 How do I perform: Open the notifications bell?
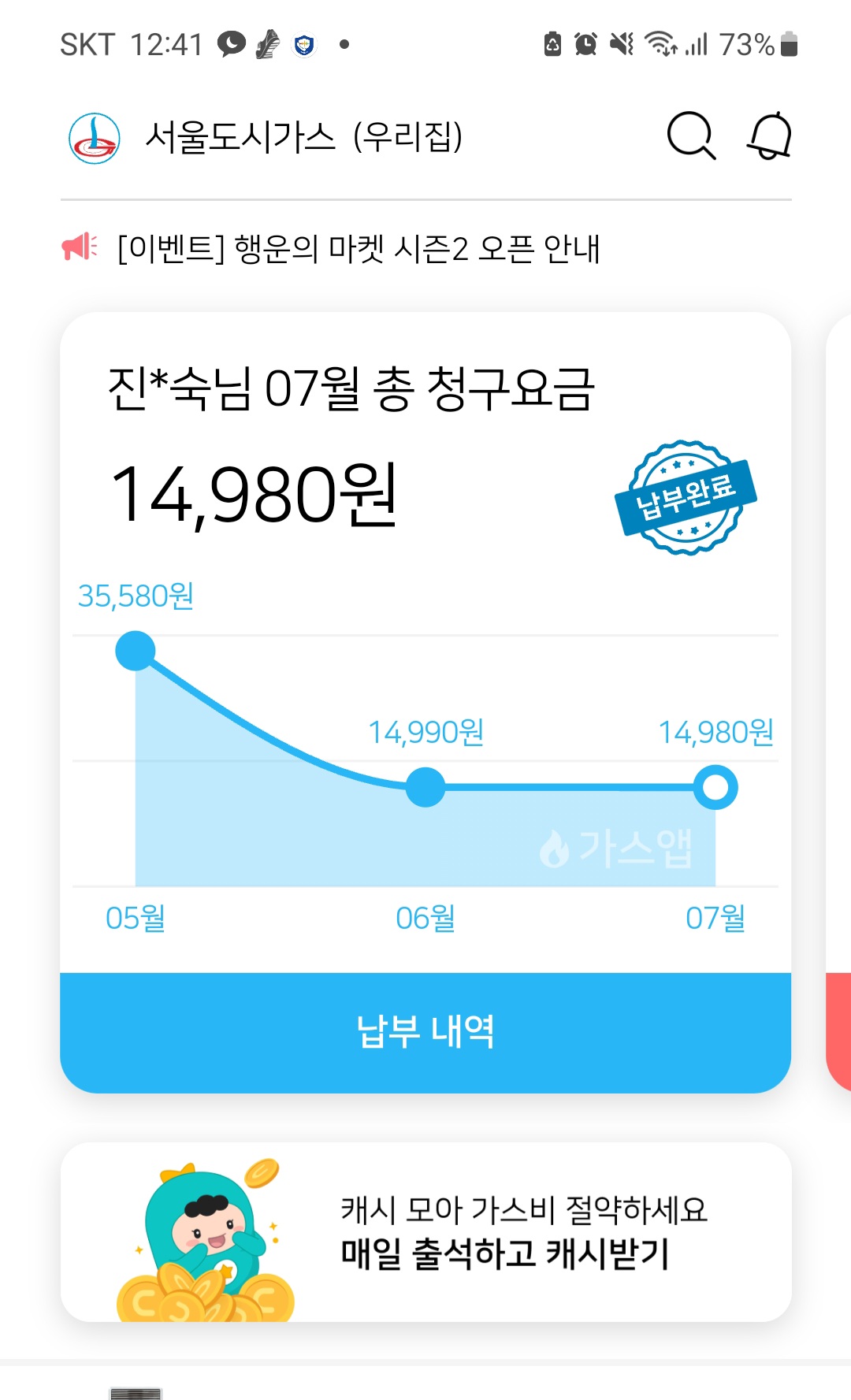769,136
